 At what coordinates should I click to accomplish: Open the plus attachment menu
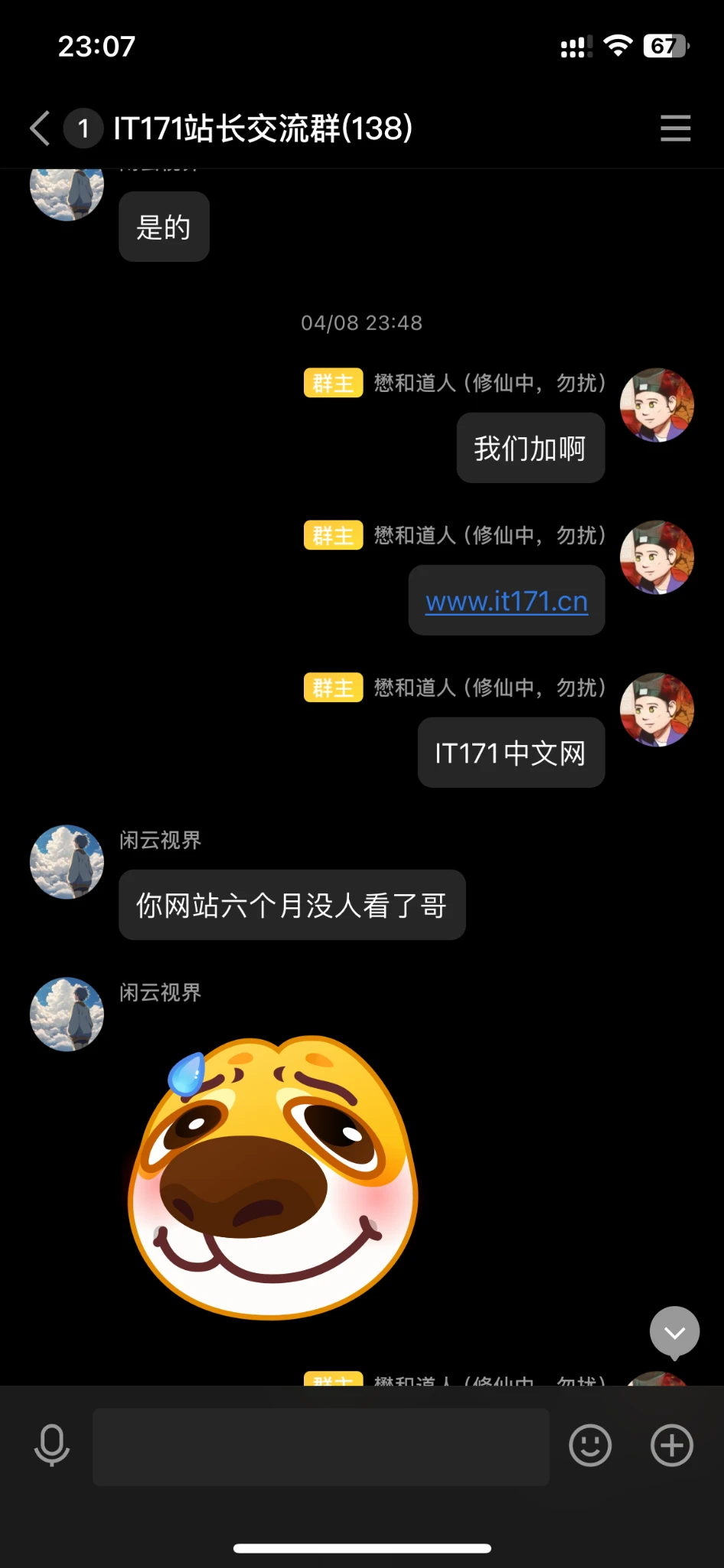[x=671, y=1445]
